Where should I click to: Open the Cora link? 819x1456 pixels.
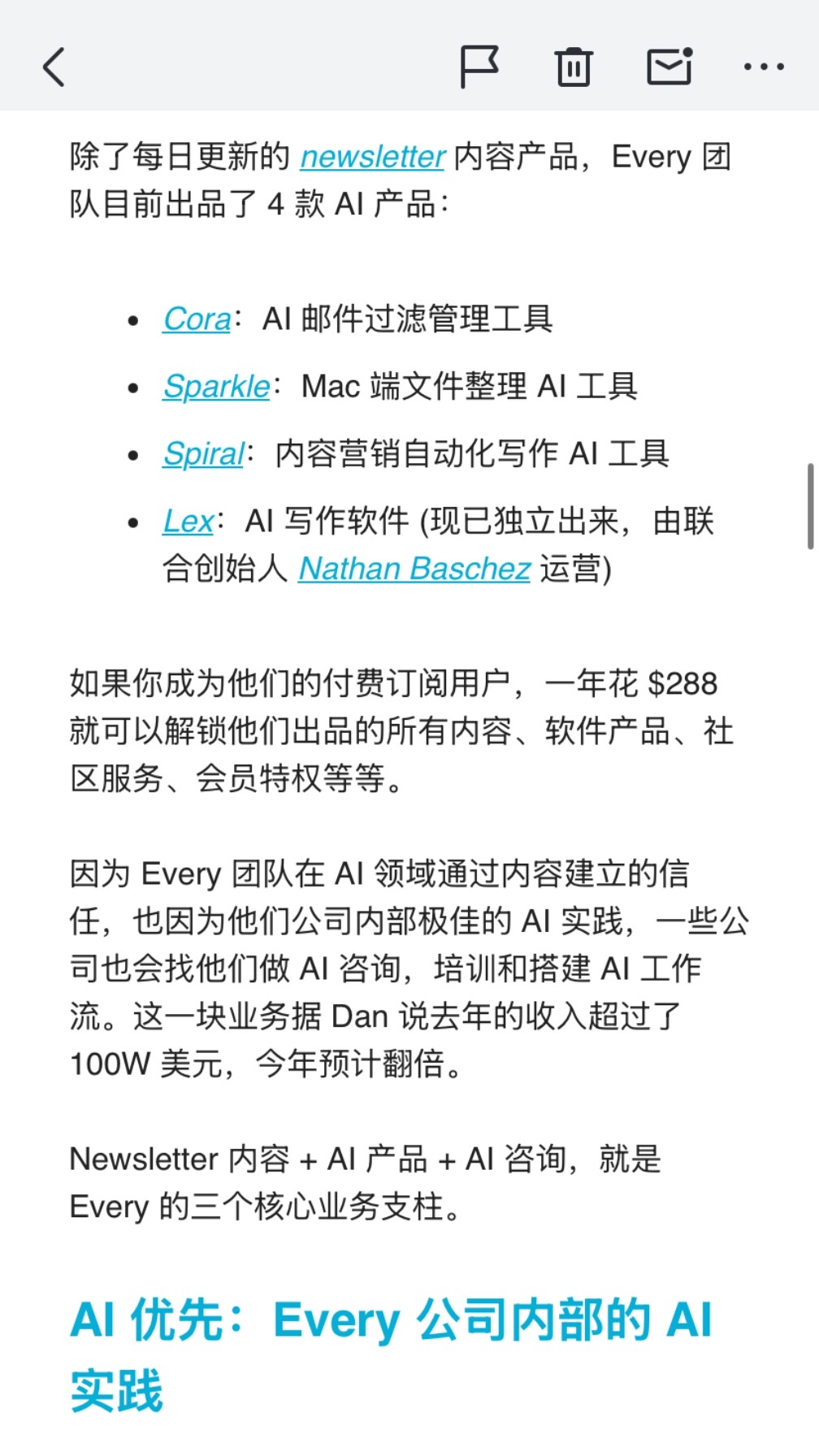197,318
